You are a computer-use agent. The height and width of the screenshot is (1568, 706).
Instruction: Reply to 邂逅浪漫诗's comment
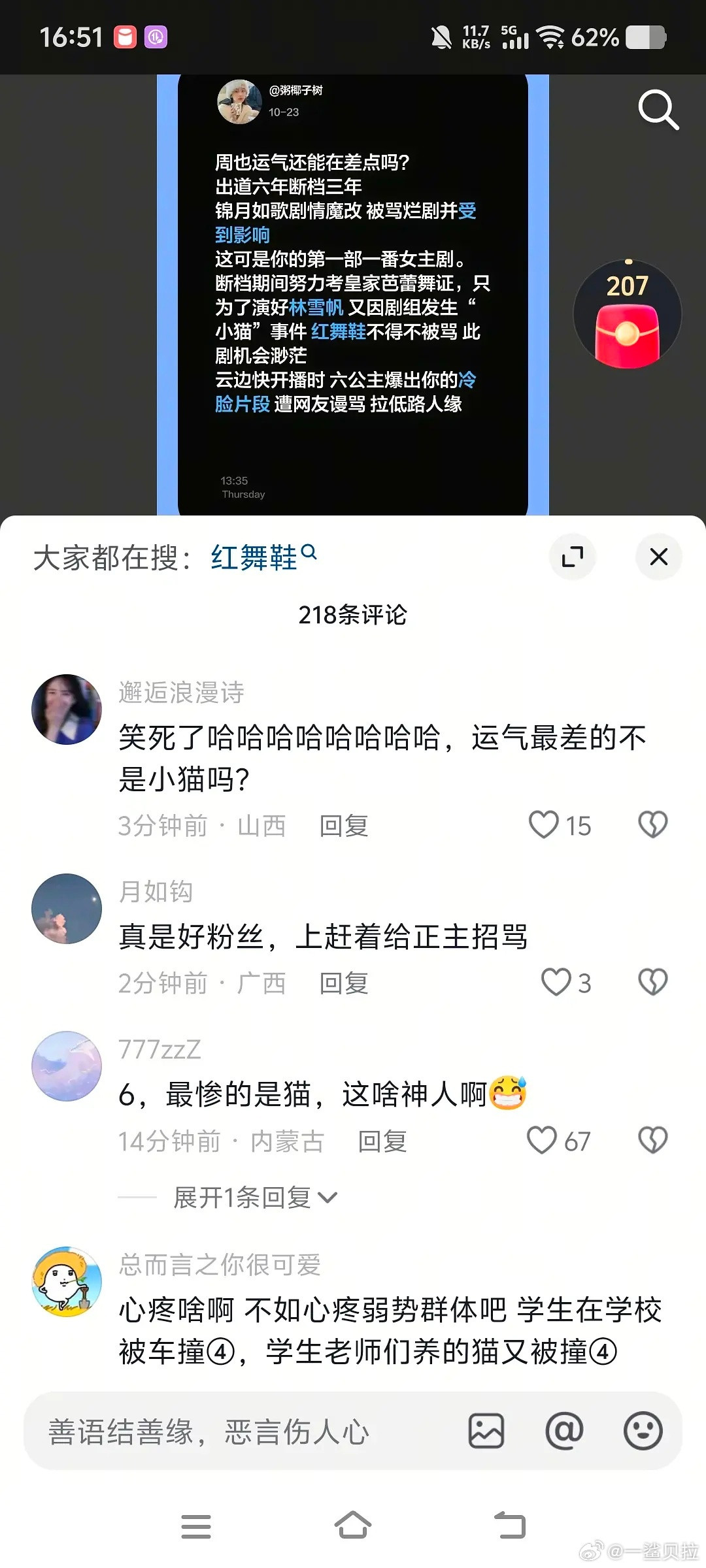(x=344, y=826)
